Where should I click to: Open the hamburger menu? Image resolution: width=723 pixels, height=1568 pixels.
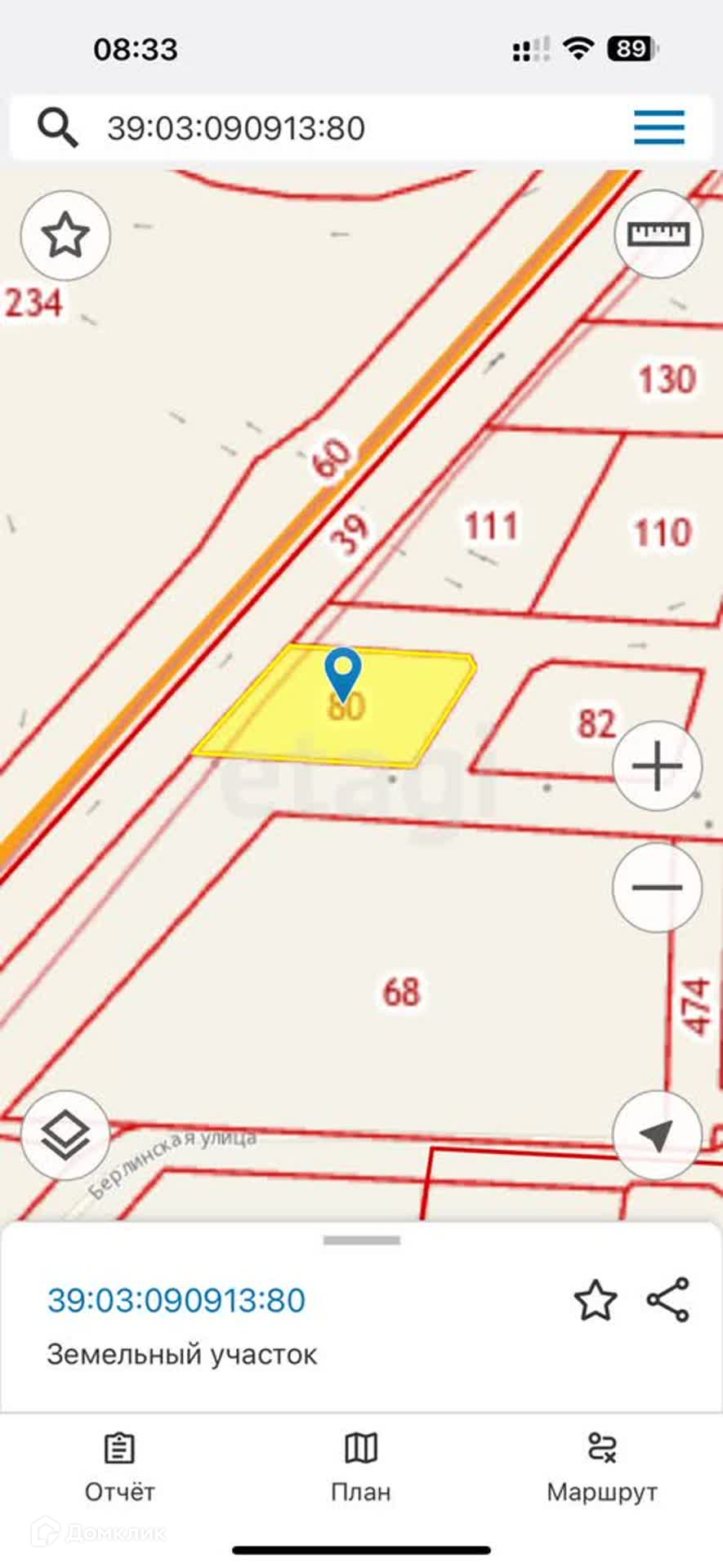click(x=659, y=127)
